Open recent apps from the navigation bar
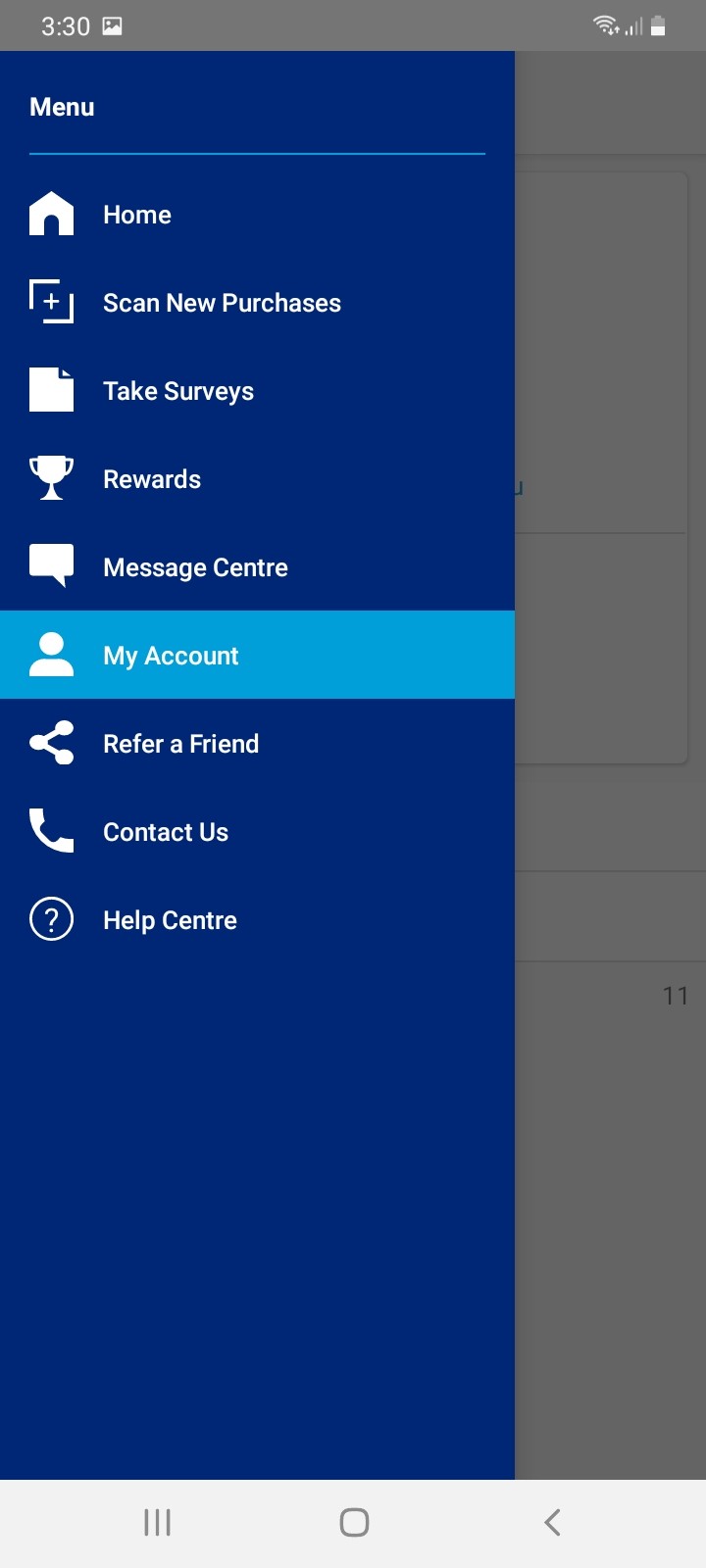This screenshot has width=706, height=1568. [x=157, y=1522]
